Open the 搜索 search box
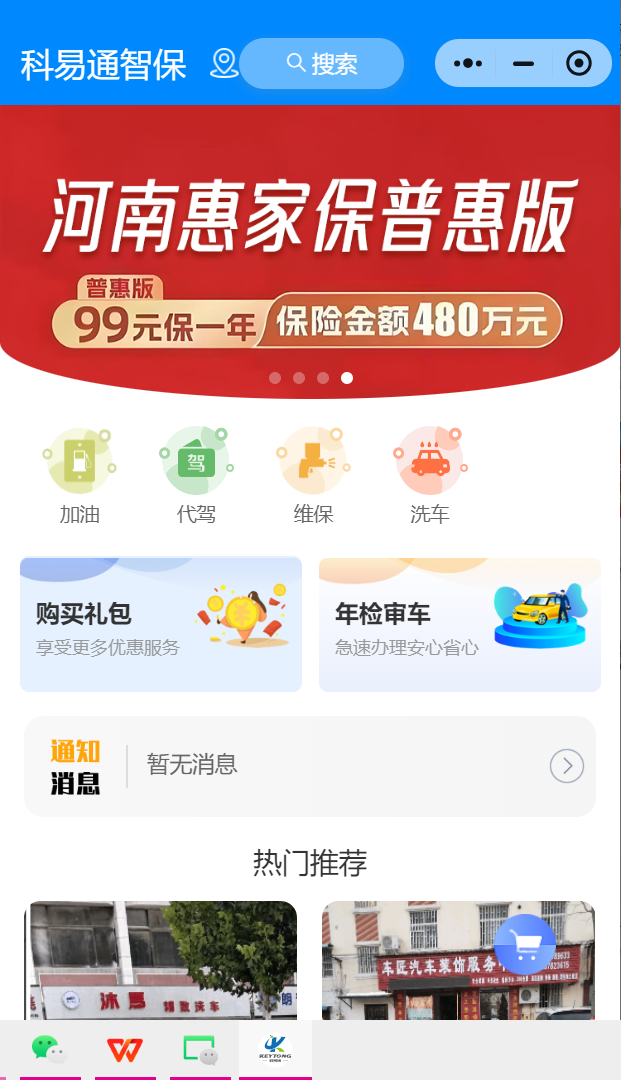This screenshot has height=1080, width=621. (x=321, y=64)
